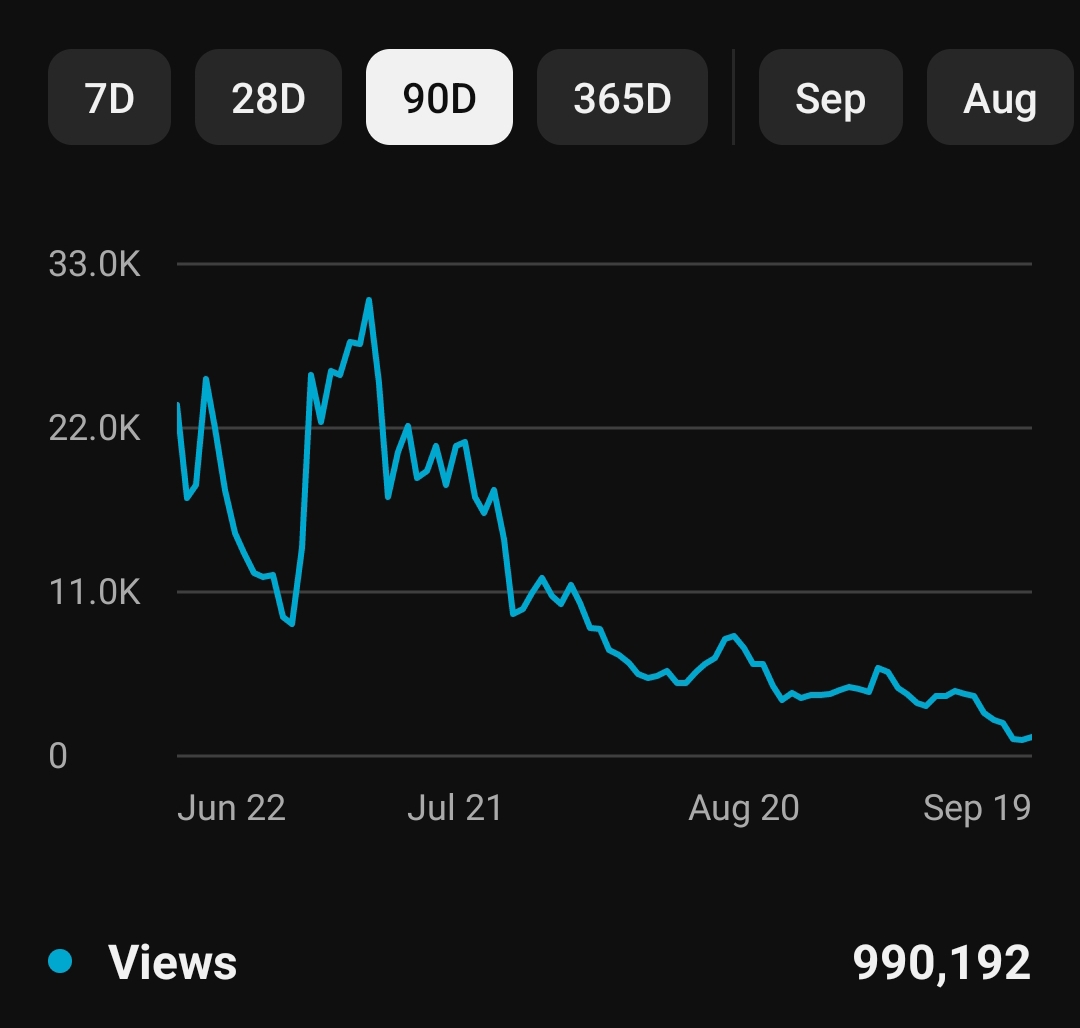Select the 7D time range
The height and width of the screenshot is (1028, 1080).
pos(110,97)
